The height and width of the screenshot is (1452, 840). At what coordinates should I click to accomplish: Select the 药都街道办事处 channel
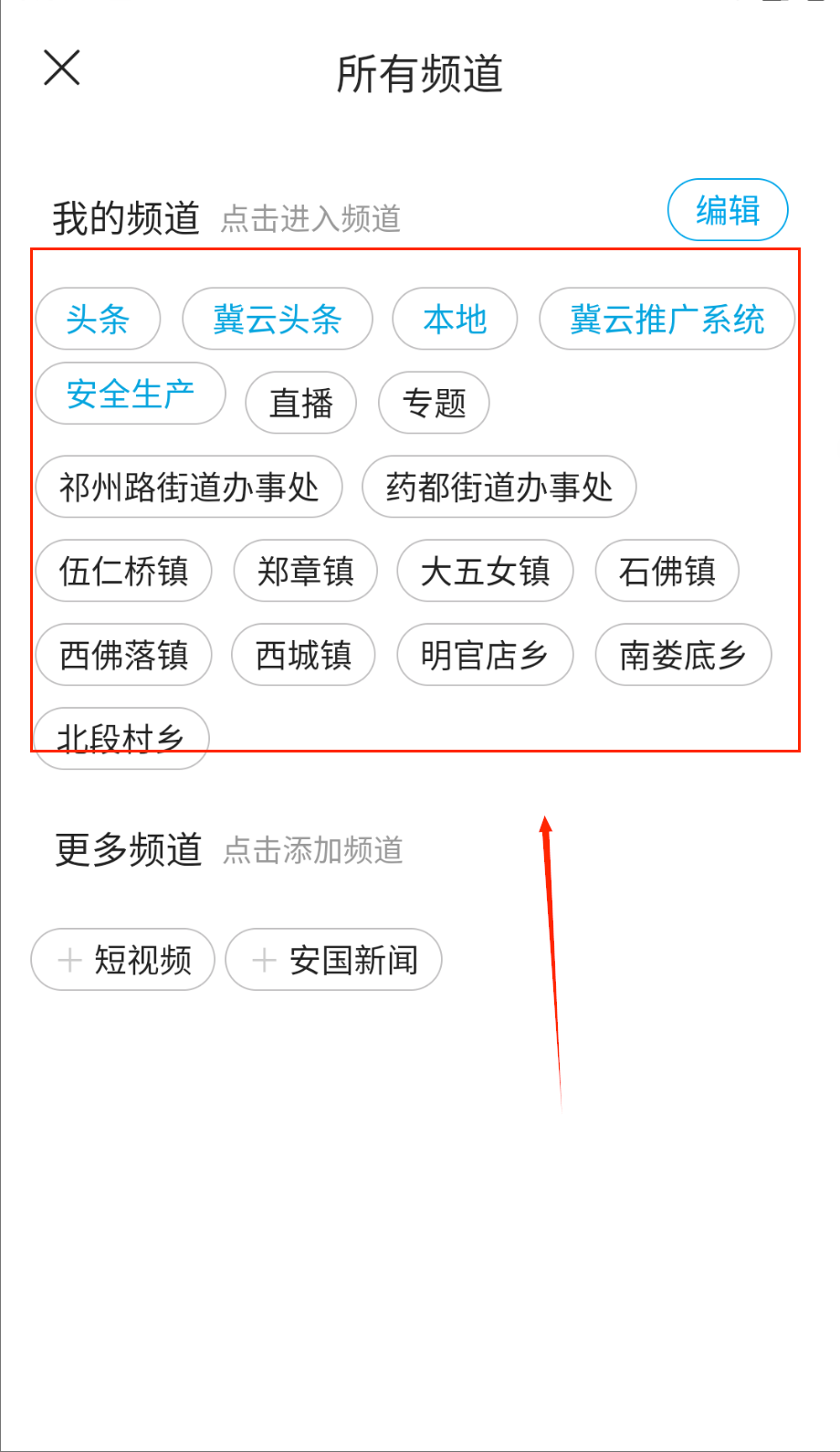point(499,487)
